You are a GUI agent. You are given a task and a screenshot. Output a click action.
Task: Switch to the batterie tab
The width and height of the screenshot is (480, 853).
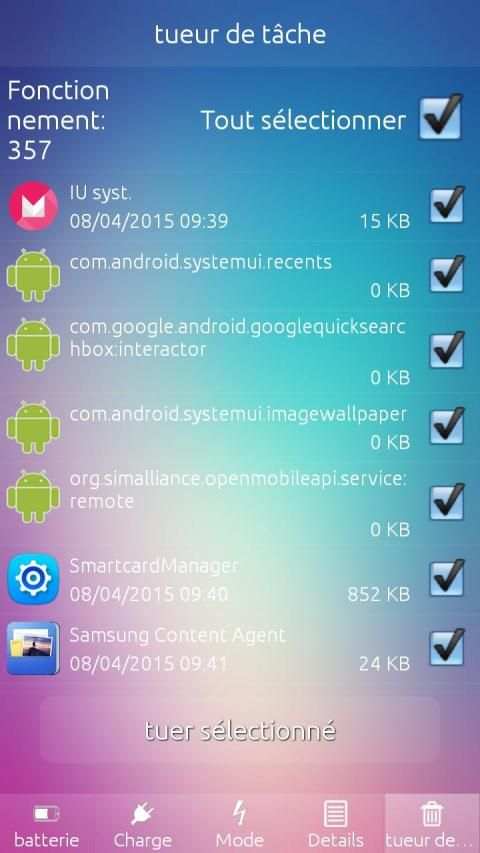(x=47, y=824)
